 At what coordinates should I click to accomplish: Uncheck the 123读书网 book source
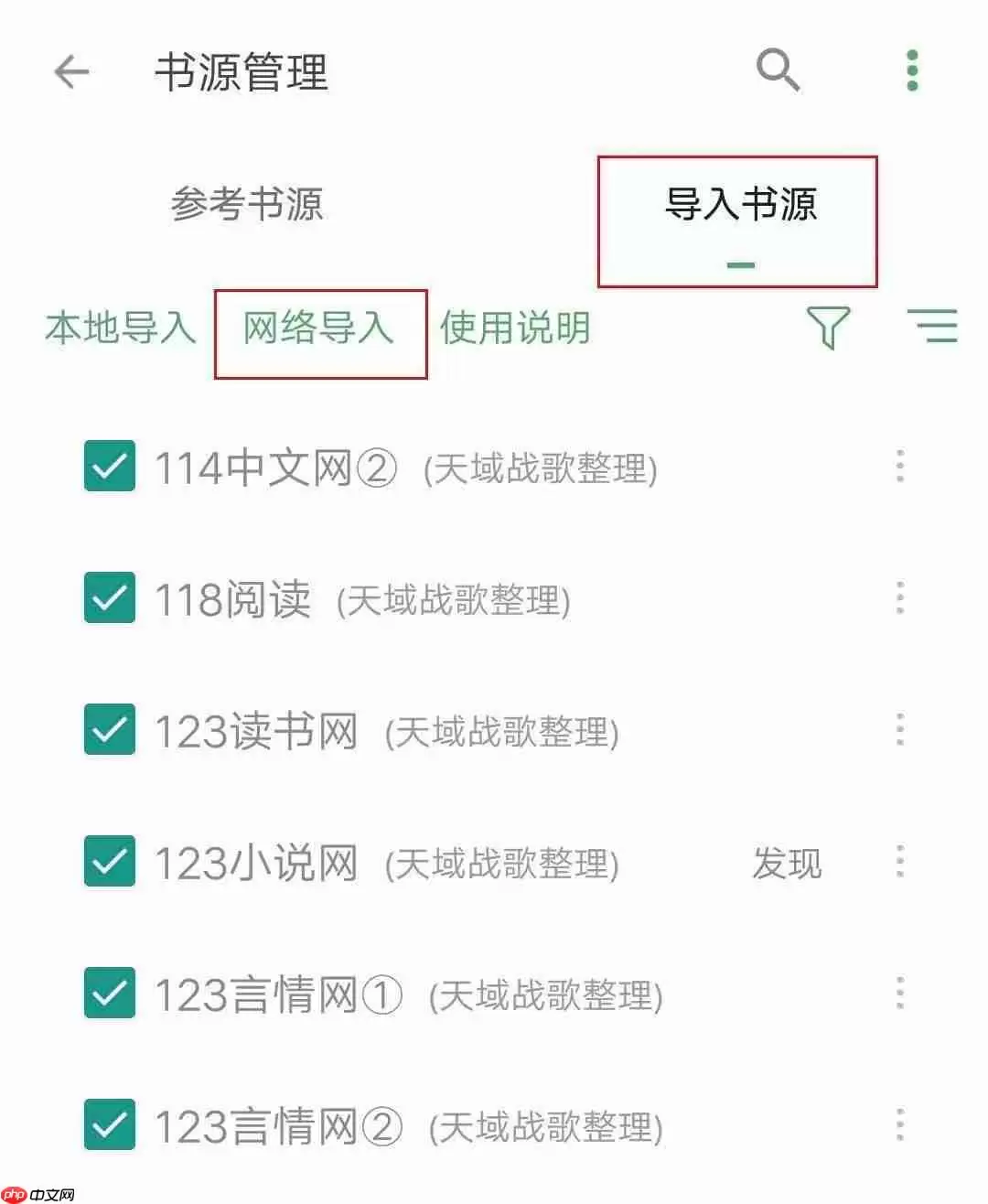tap(109, 729)
